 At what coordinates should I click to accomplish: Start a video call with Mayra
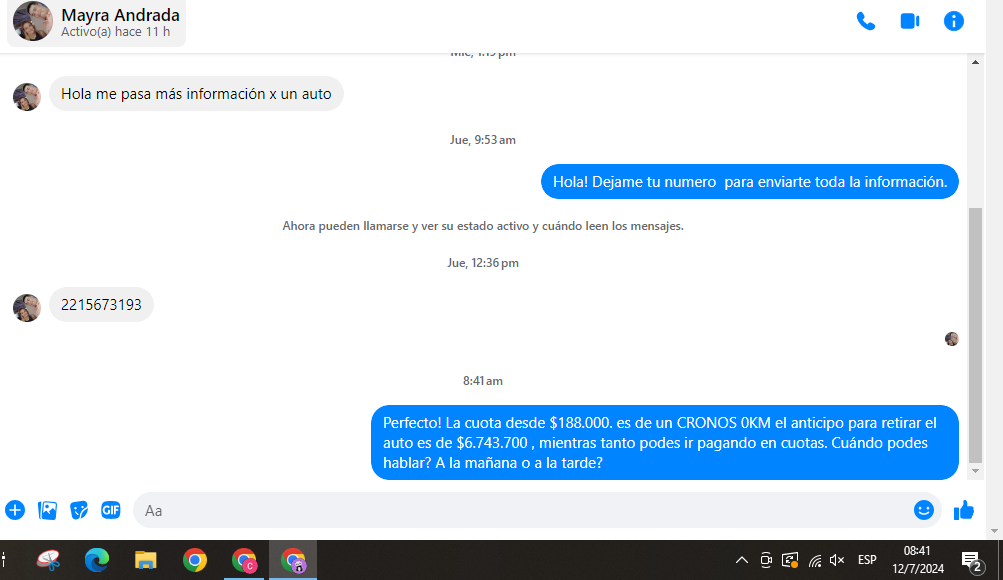(910, 21)
